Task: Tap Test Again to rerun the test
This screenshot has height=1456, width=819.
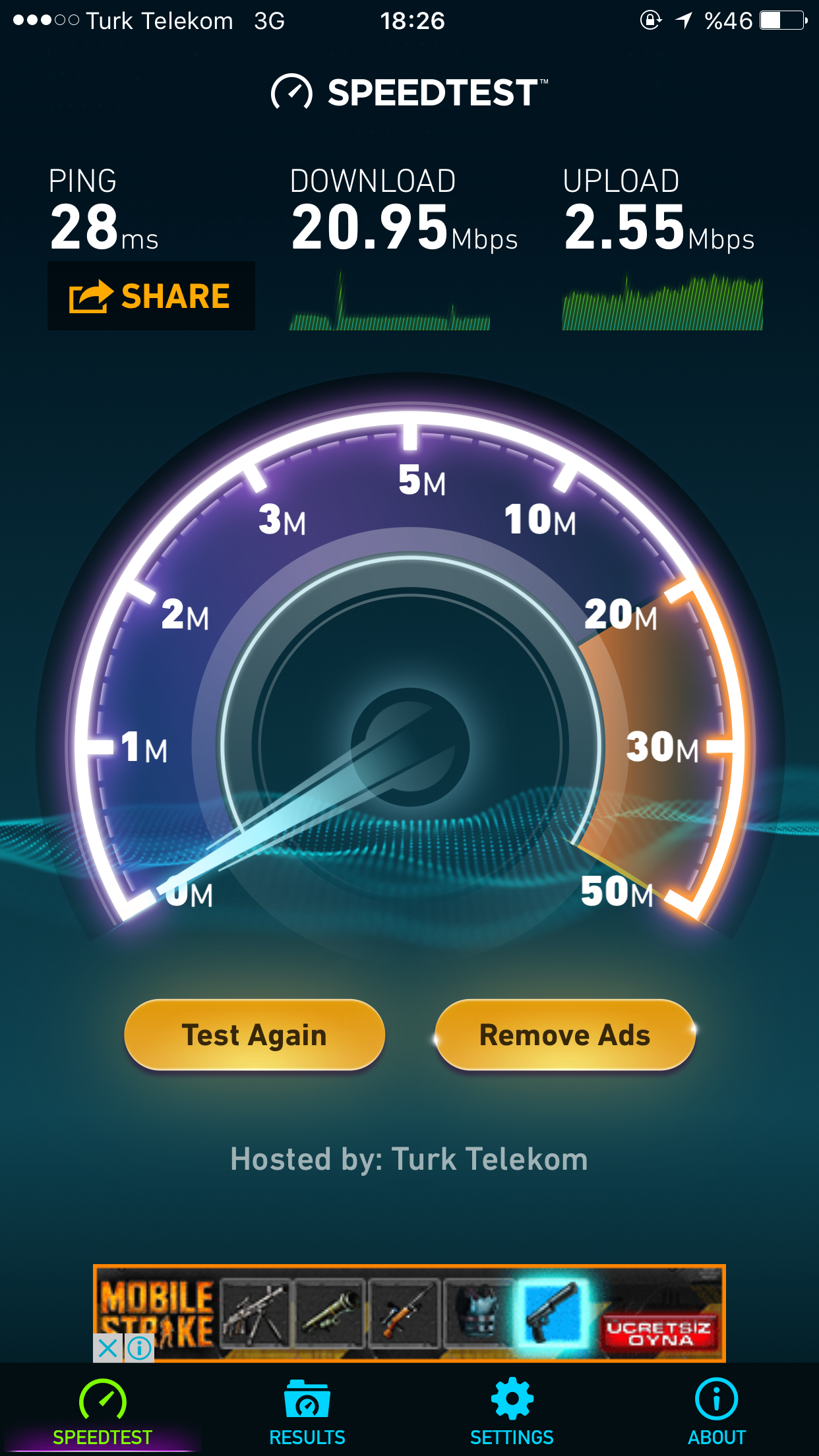Action: point(255,1035)
